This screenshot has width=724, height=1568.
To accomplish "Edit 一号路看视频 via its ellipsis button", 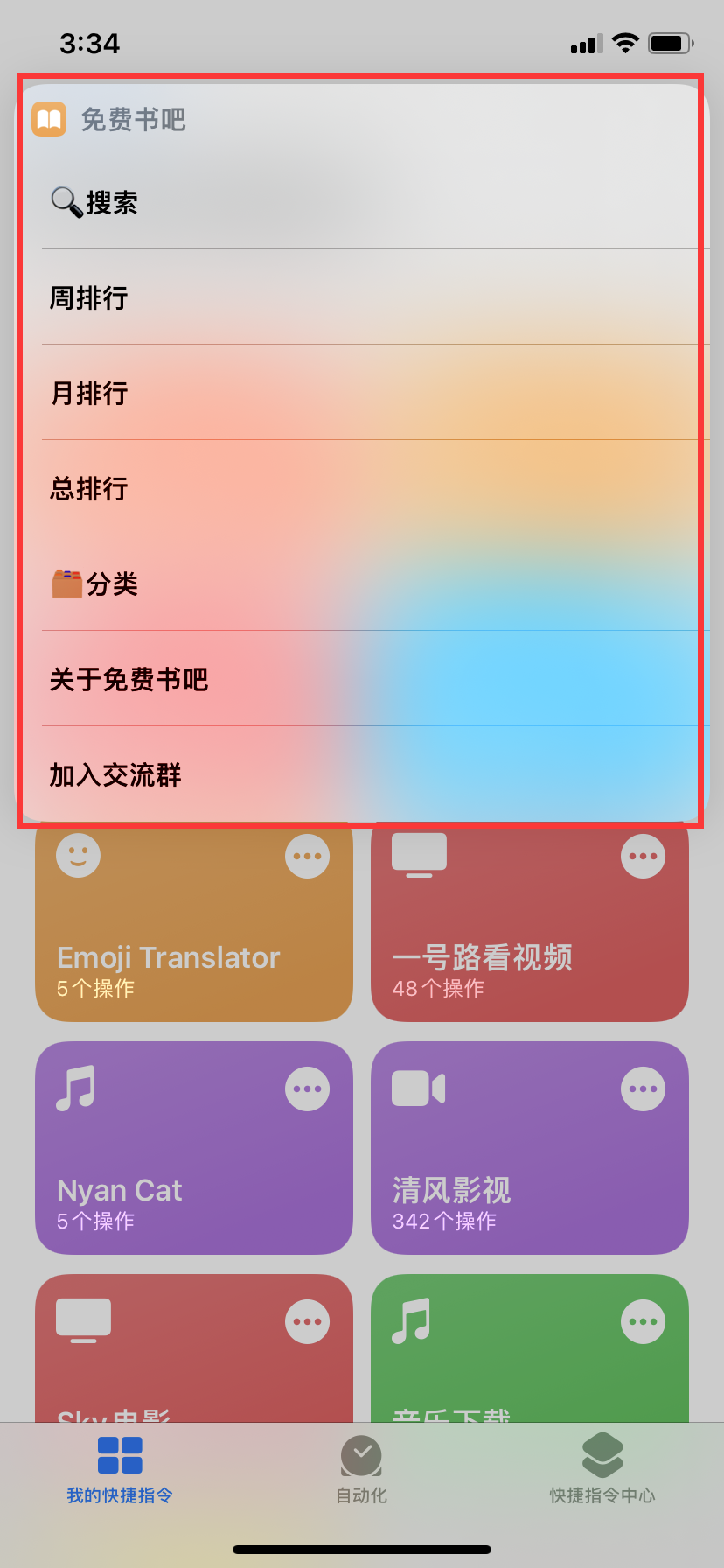I will pyautogui.click(x=643, y=856).
